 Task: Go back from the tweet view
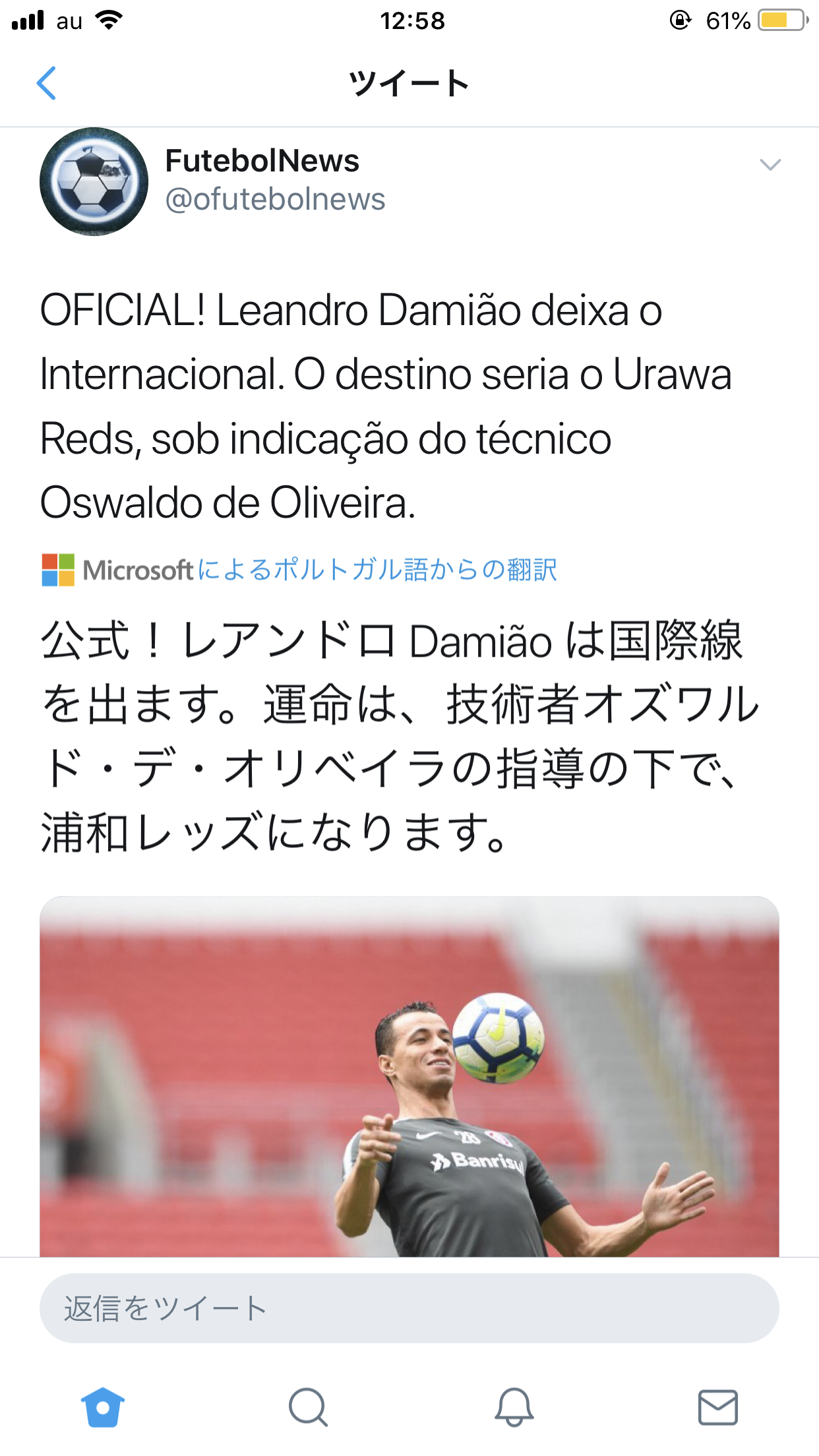point(47,83)
